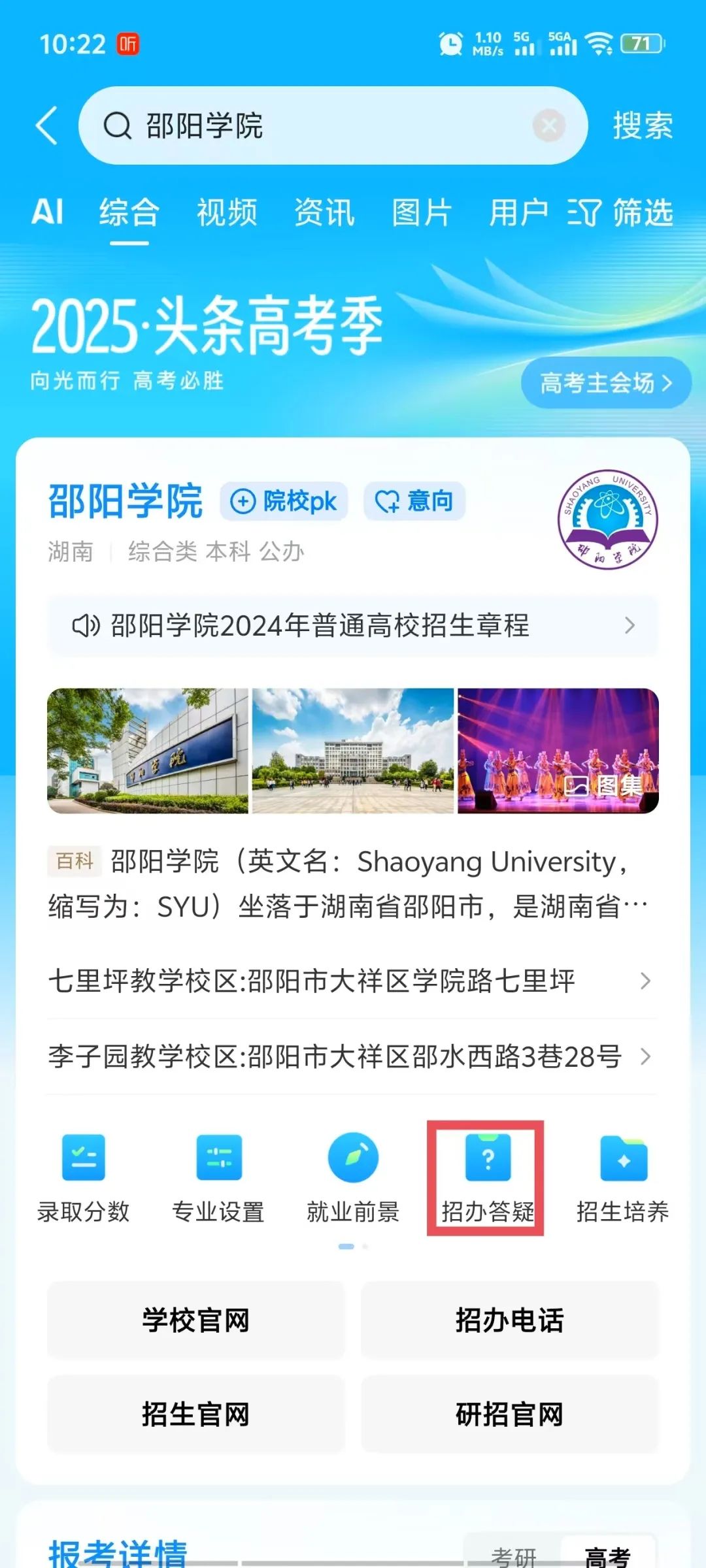
Task: Open the 2024年普通高校招生章程 notice
Action: coord(353,626)
